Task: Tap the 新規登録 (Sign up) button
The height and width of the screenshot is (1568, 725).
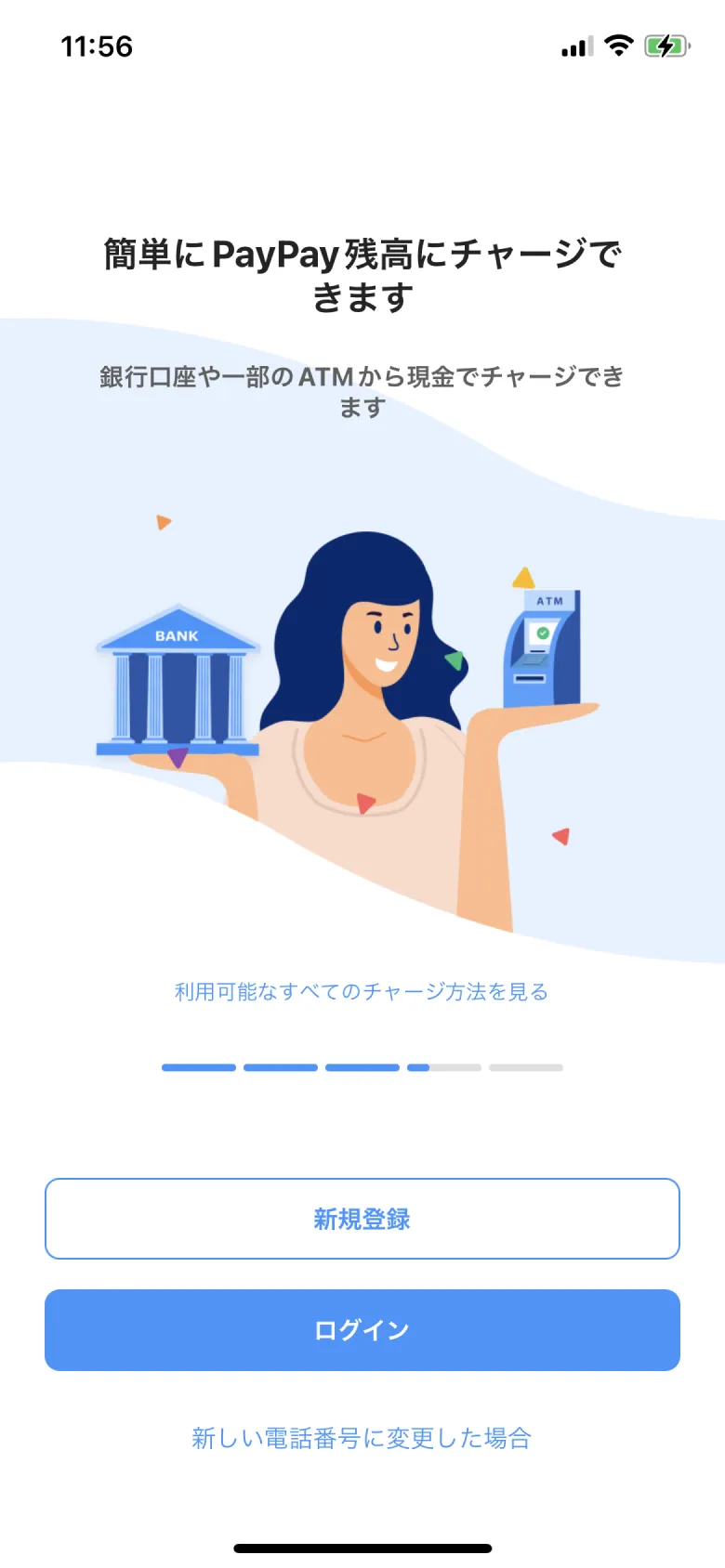Action: (362, 1219)
